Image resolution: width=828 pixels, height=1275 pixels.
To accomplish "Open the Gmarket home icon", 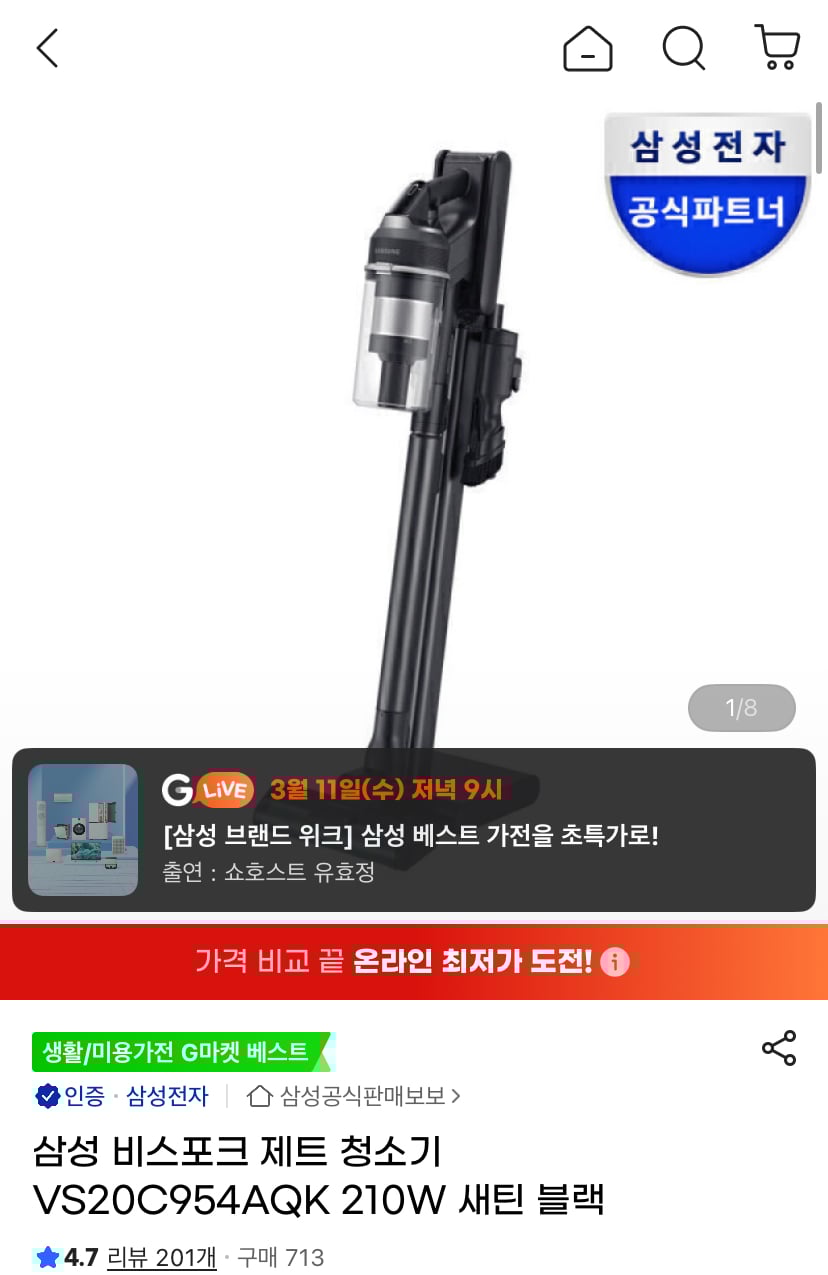I will [x=587, y=48].
